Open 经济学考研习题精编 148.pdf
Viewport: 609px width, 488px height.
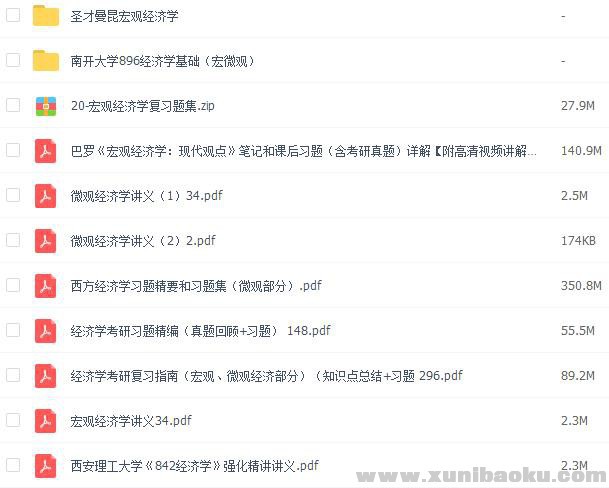click(200, 330)
